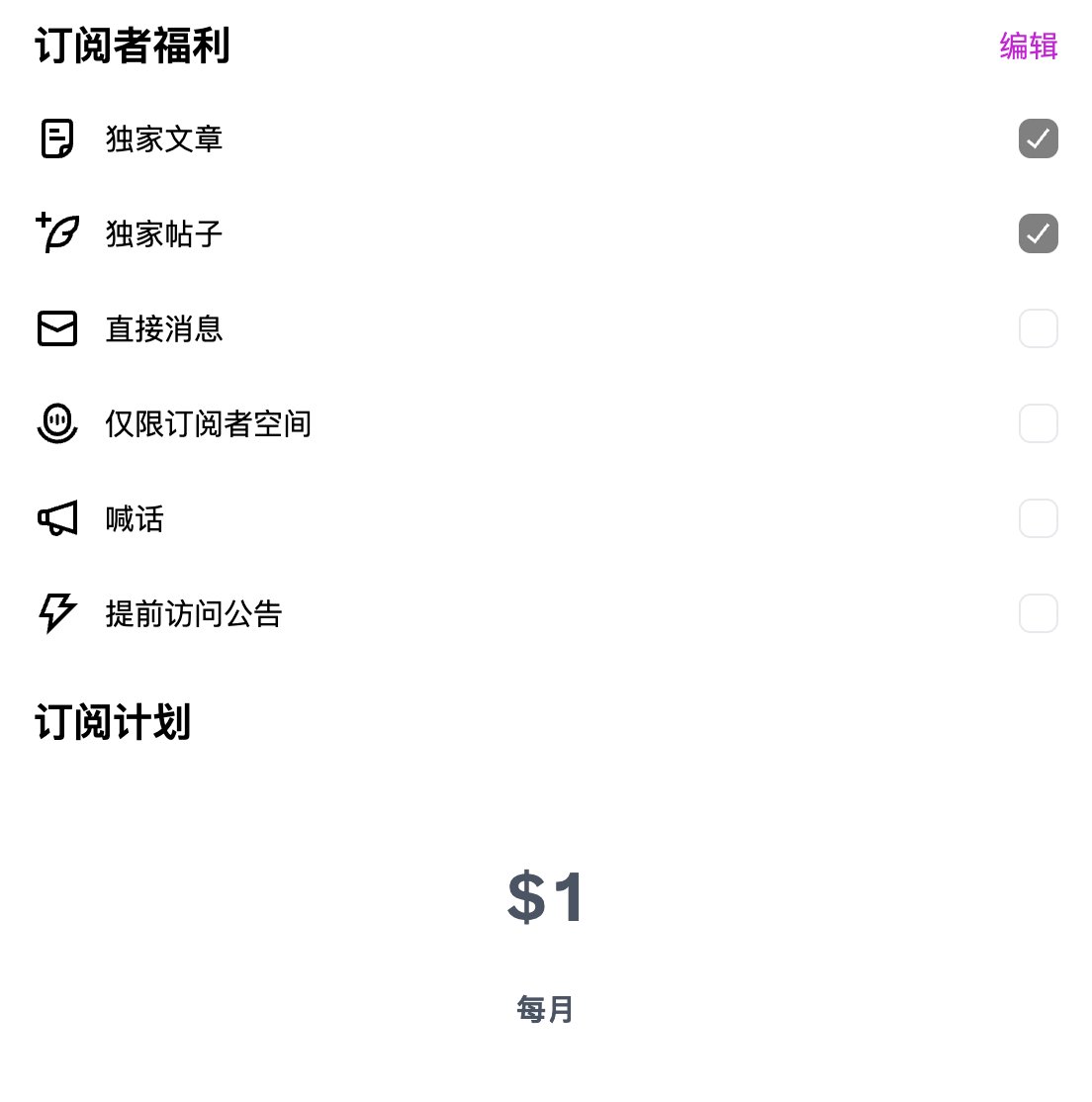Uncheck the 独家帖子 checkbox
The height and width of the screenshot is (1102, 1092).
[x=1038, y=233]
